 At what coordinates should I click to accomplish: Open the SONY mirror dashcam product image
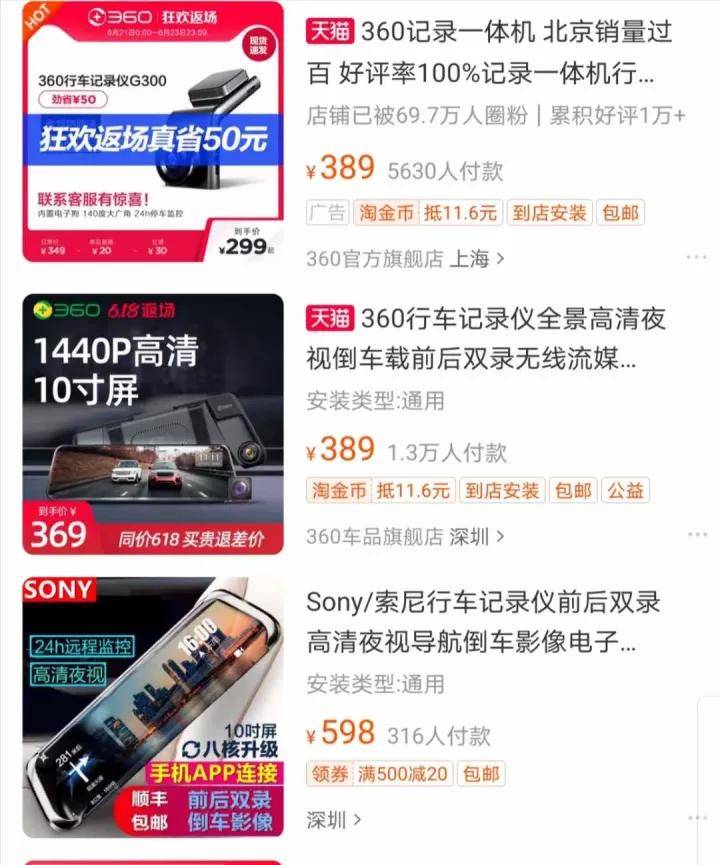(x=153, y=706)
